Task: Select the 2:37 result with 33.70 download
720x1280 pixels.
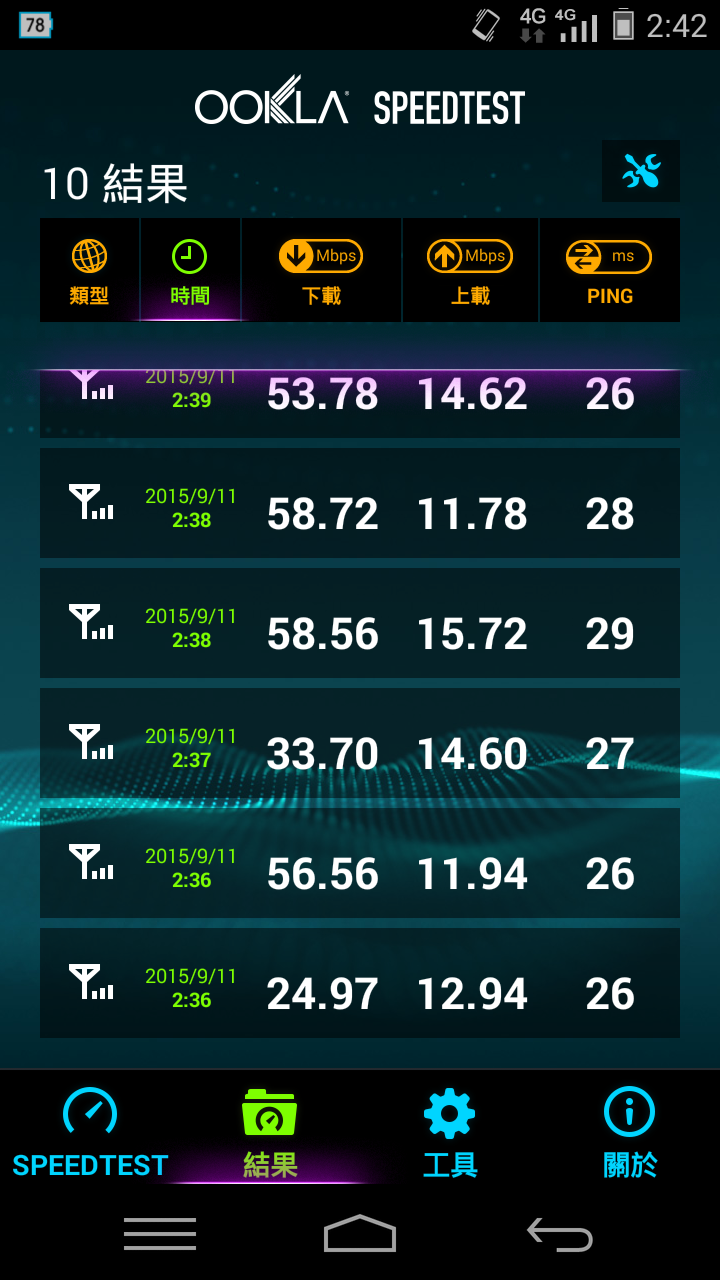Action: tap(360, 743)
